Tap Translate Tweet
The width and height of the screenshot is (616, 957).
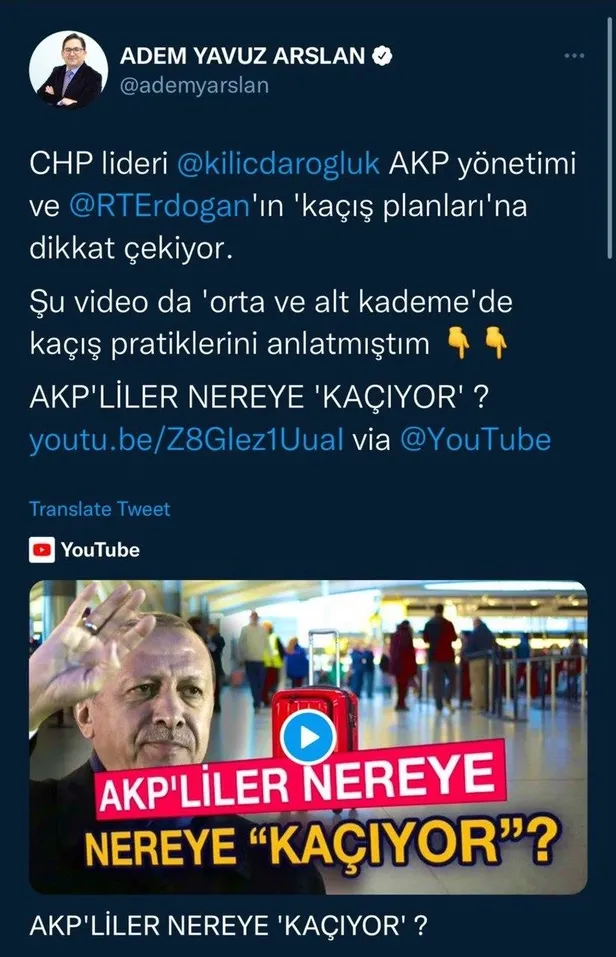pos(99,509)
